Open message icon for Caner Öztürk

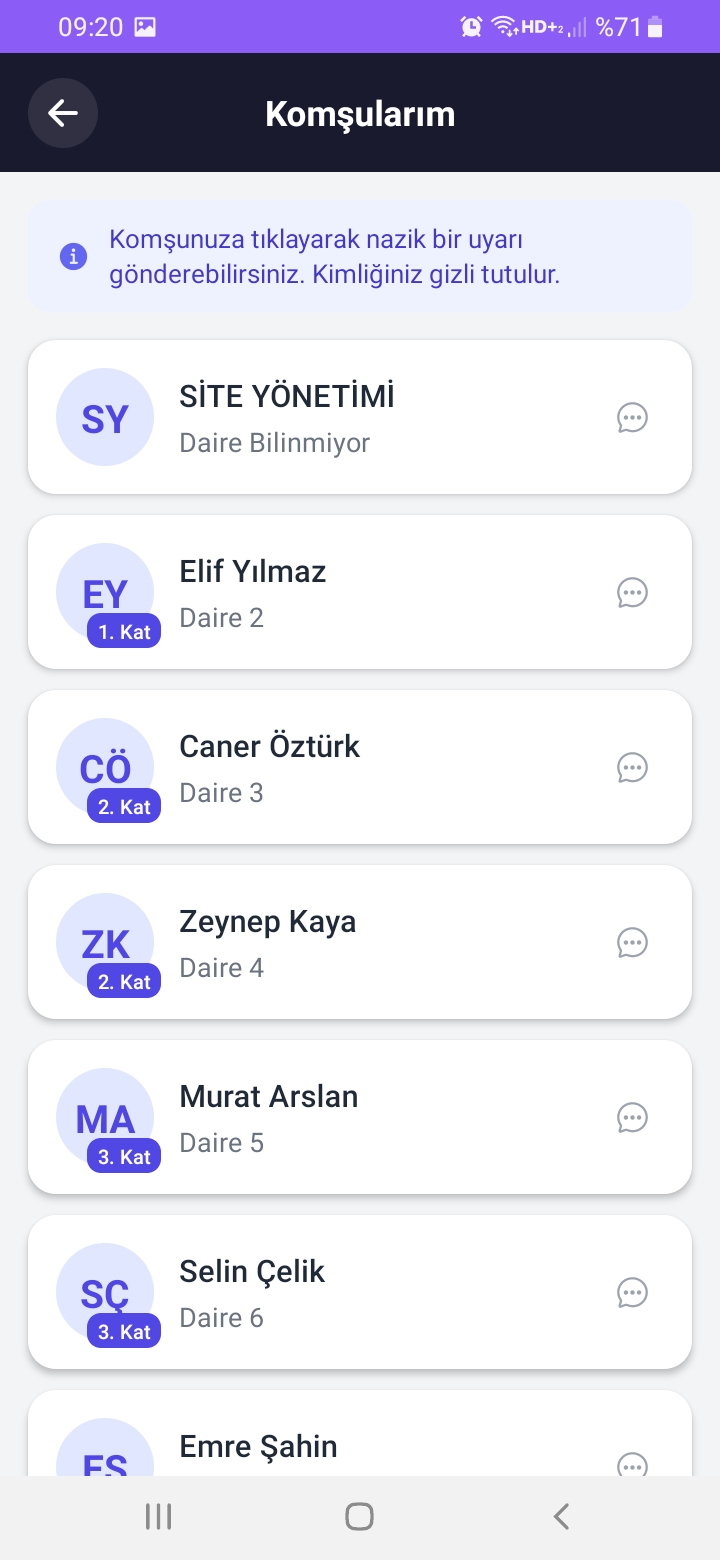pyautogui.click(x=632, y=768)
